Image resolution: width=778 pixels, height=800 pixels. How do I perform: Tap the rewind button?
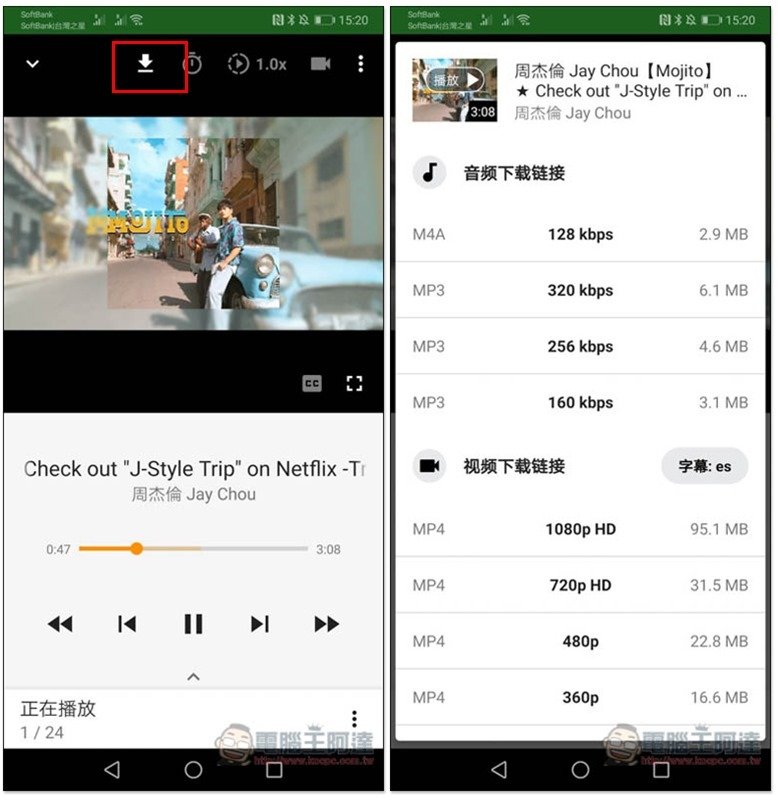click(60, 624)
